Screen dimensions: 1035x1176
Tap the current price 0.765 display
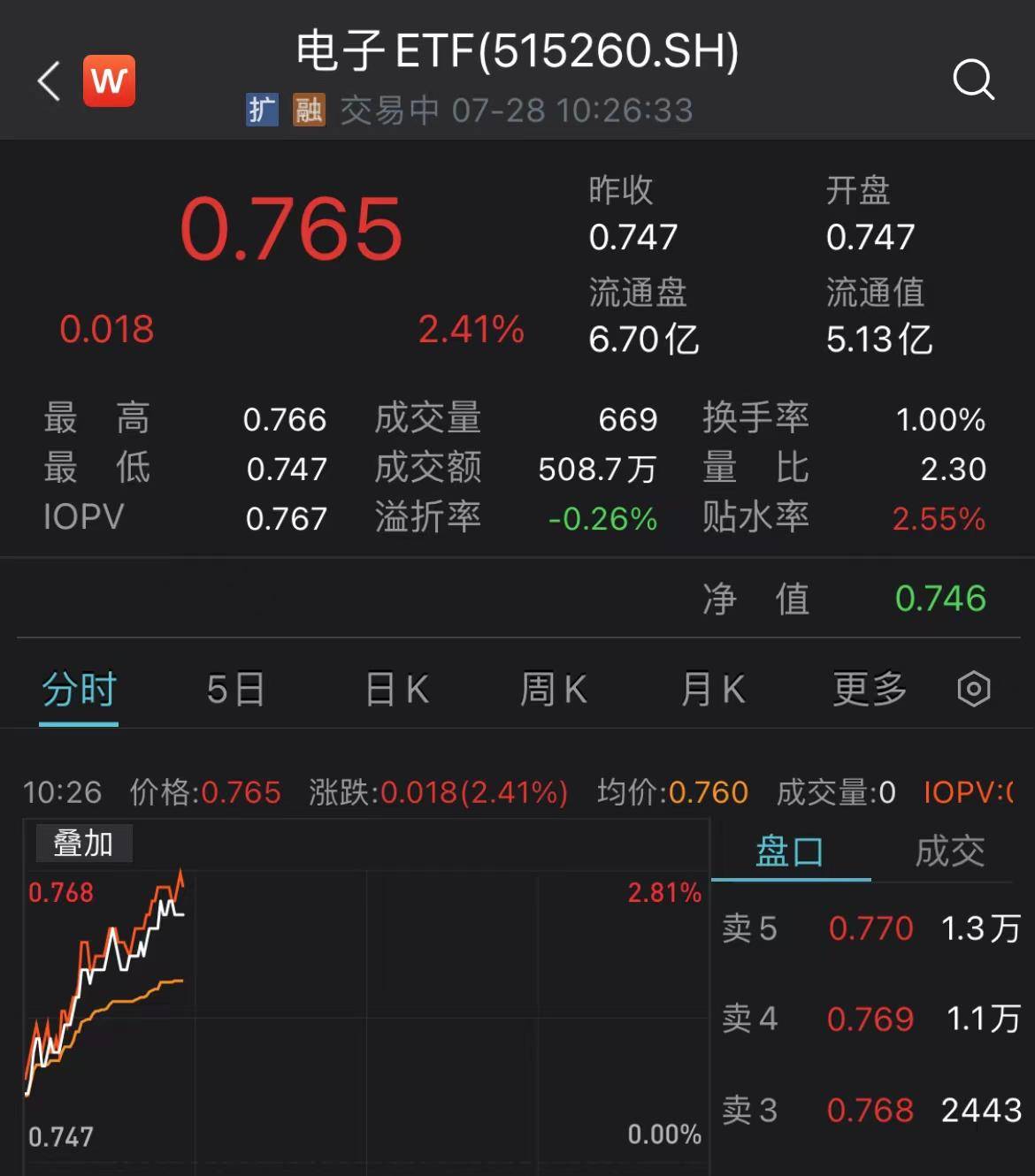click(292, 228)
